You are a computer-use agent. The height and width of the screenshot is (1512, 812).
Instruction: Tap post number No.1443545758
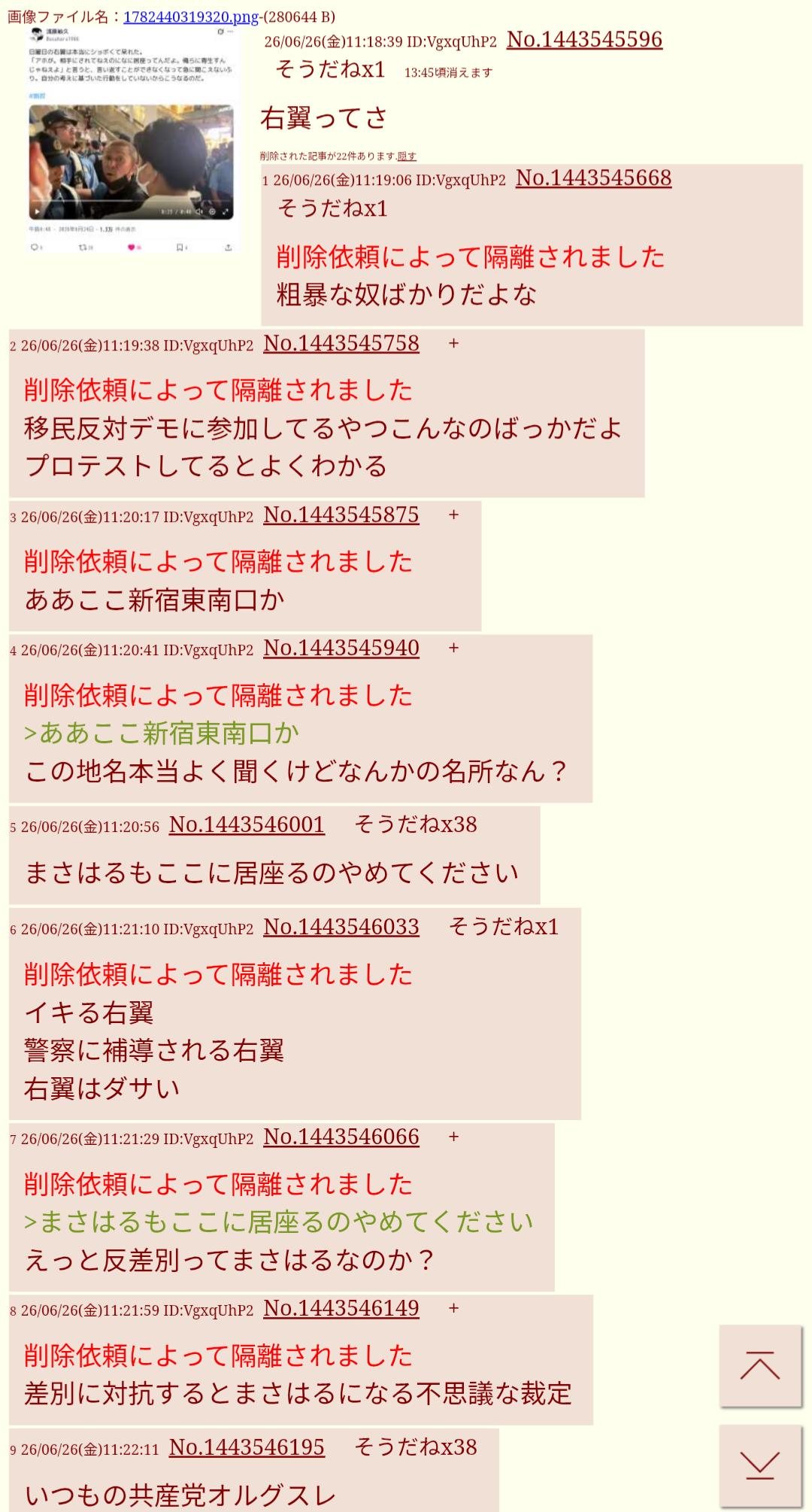point(341,344)
